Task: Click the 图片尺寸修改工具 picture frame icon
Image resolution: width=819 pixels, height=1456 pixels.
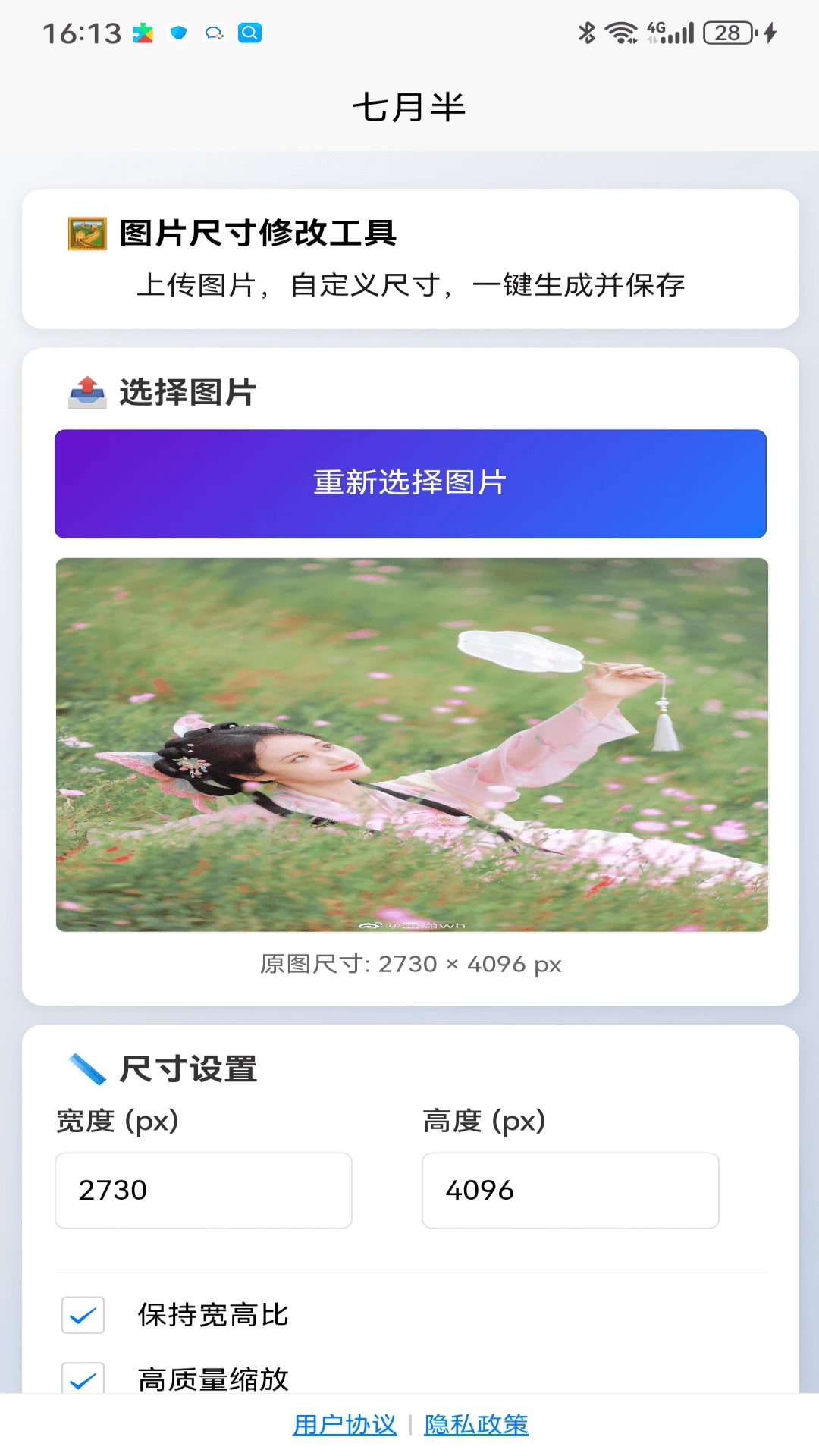Action: 86,234
